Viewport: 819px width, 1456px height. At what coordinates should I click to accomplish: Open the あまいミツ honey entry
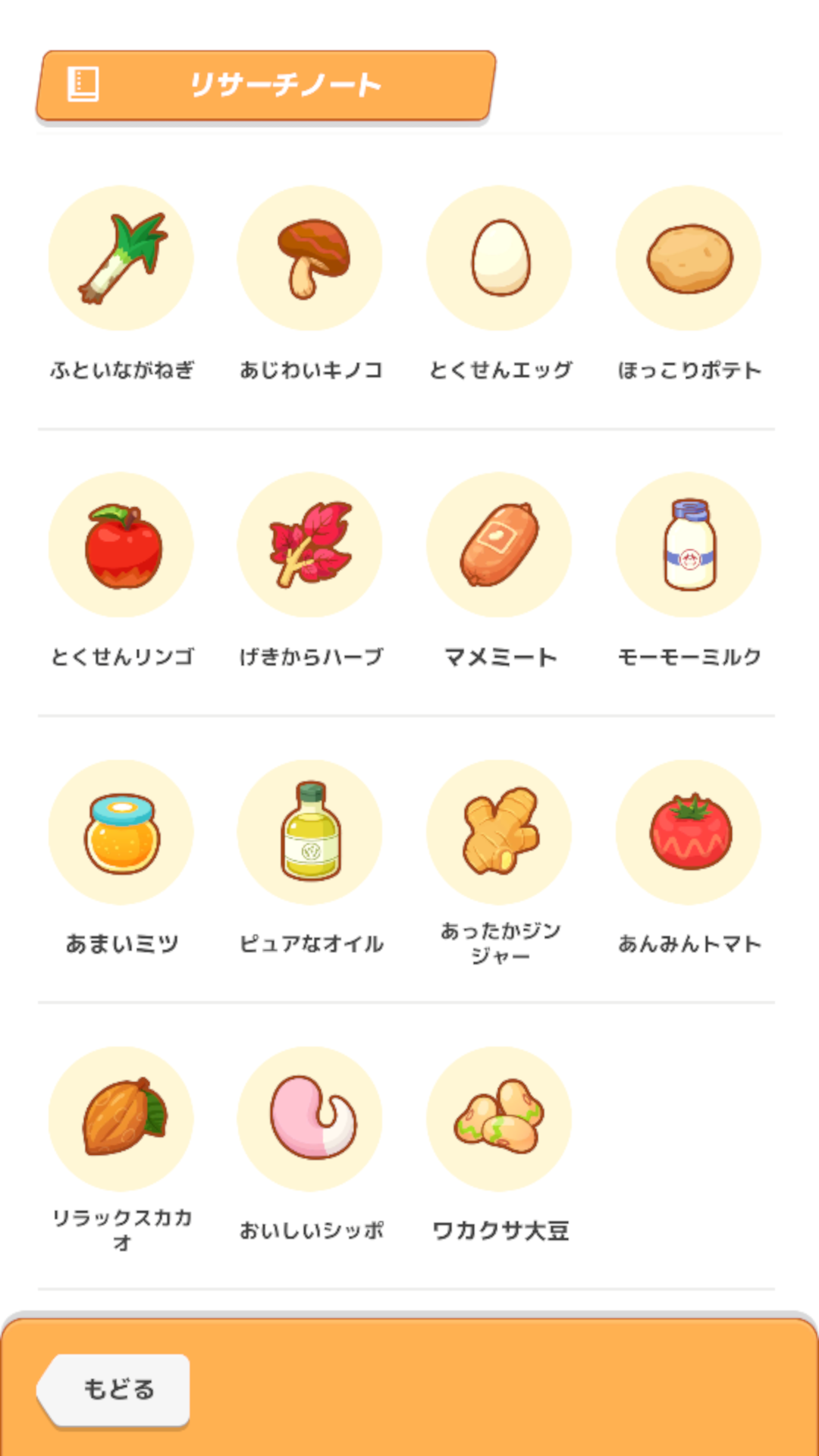121,833
